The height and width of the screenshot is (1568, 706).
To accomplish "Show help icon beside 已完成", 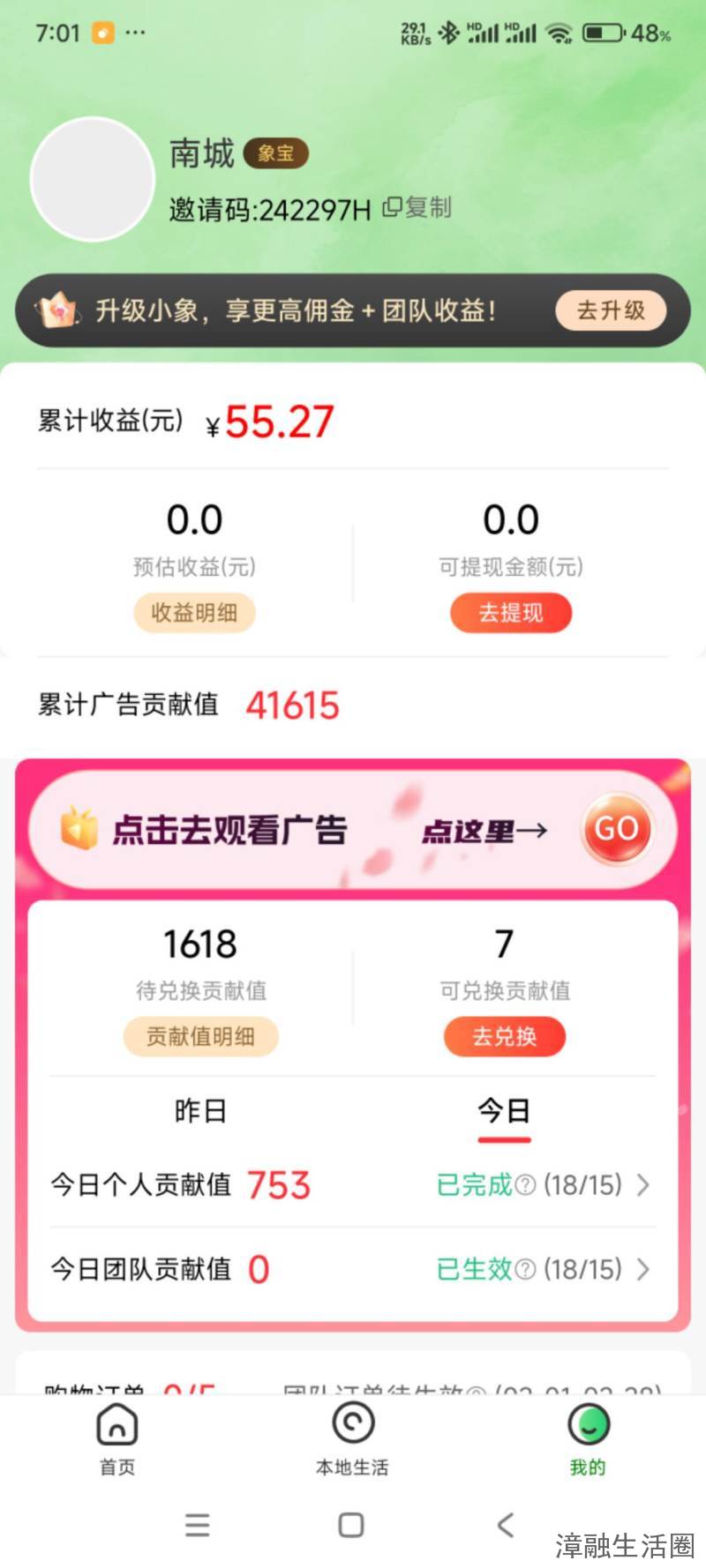I will (x=525, y=1185).
